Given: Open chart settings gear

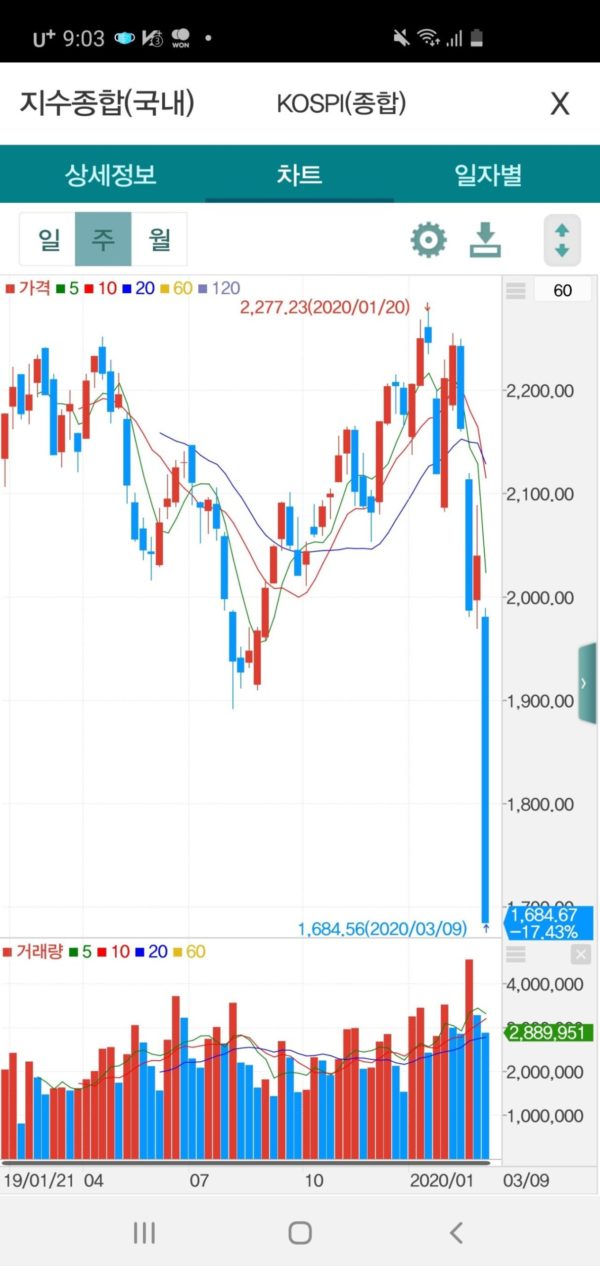Looking at the screenshot, I should 428,240.
